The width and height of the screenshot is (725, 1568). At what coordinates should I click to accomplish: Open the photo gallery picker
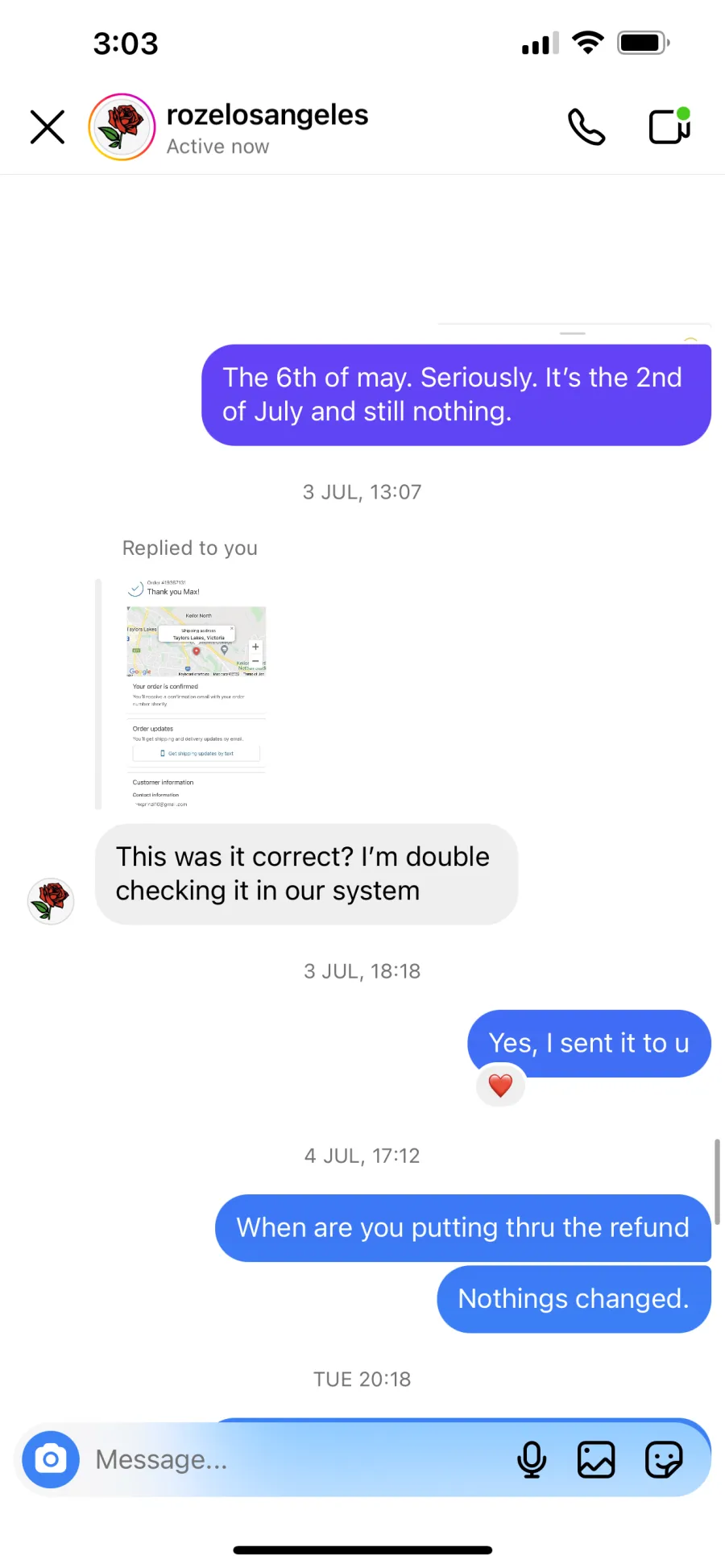coord(596,1459)
